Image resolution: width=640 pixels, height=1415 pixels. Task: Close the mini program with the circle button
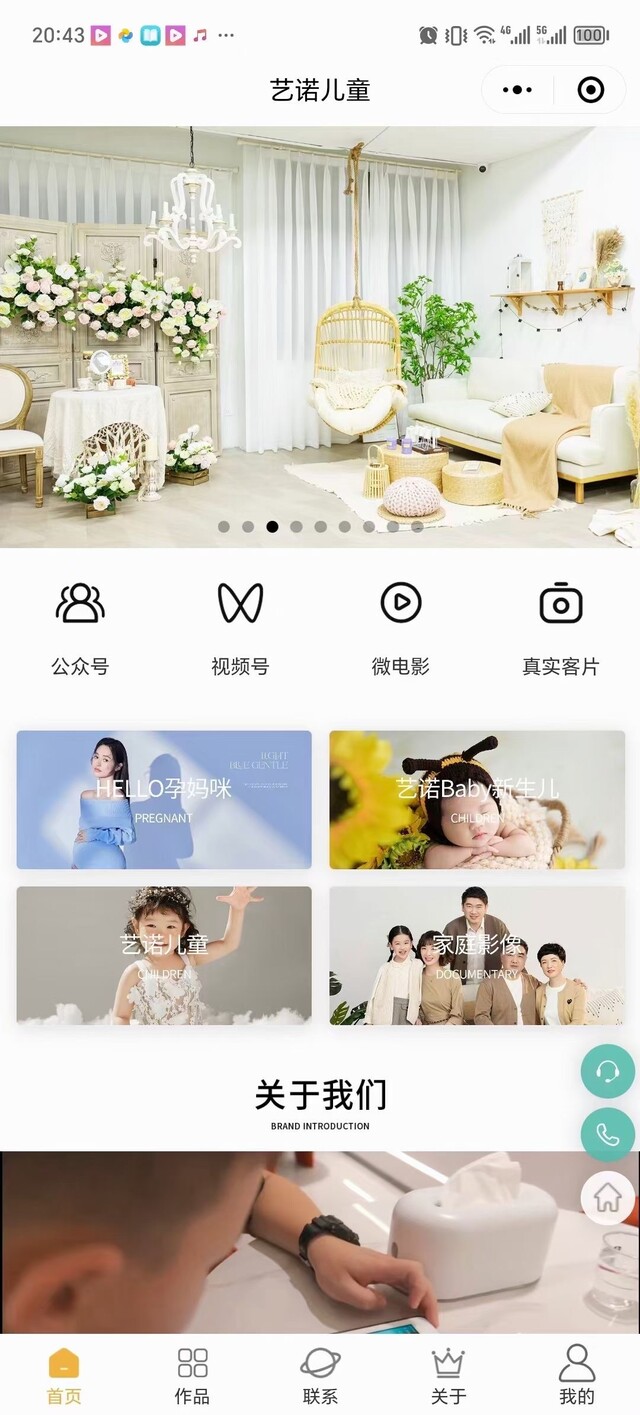click(591, 90)
